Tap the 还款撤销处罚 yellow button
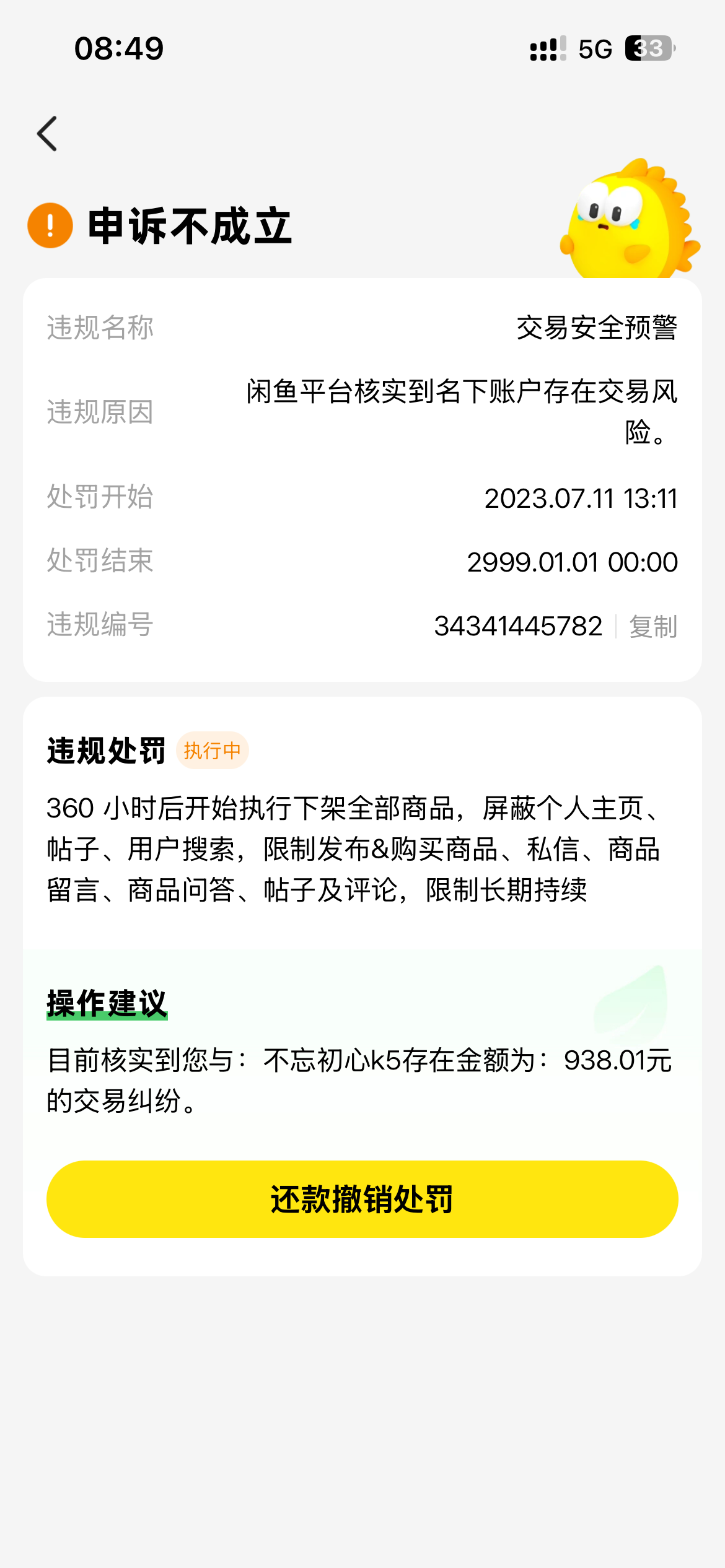 click(362, 1199)
